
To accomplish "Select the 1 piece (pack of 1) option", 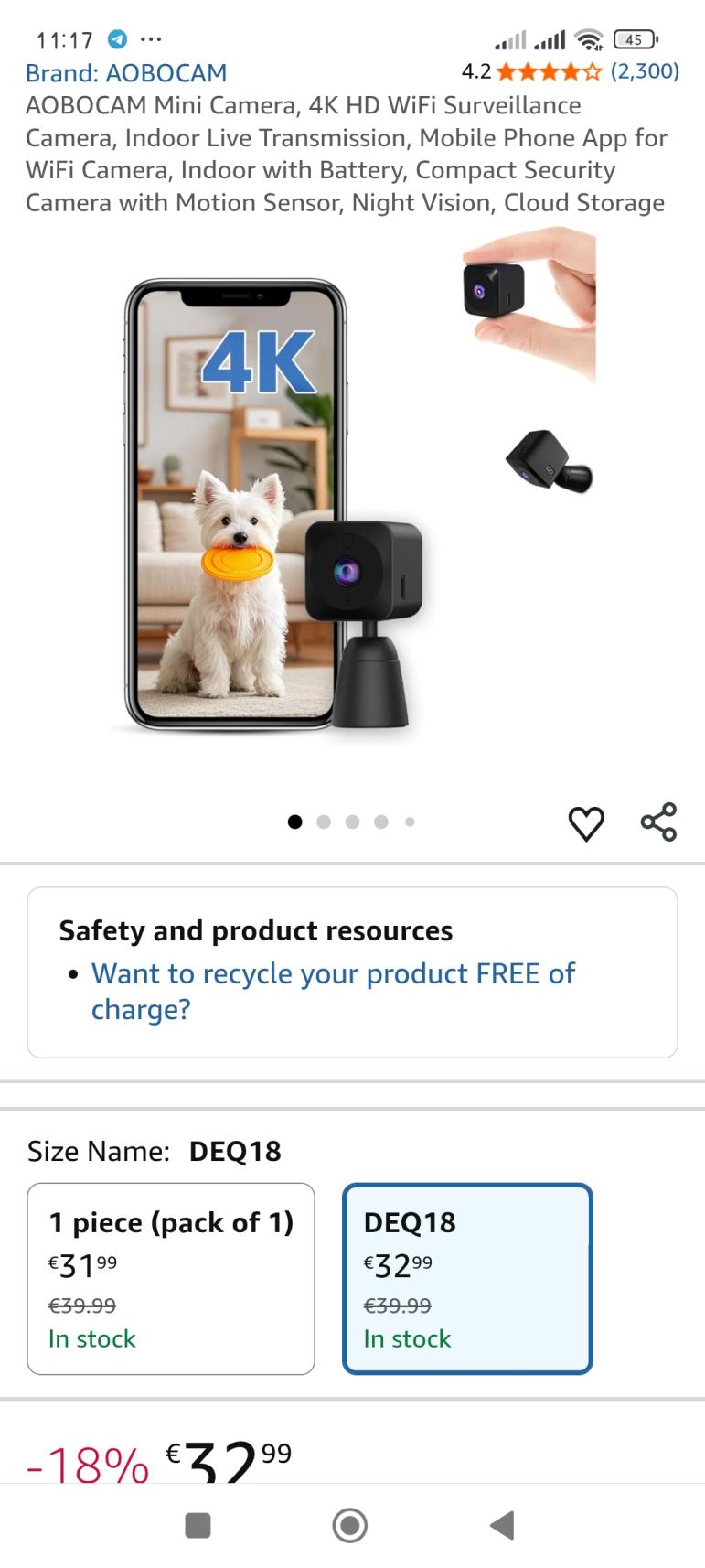I will [x=171, y=1278].
